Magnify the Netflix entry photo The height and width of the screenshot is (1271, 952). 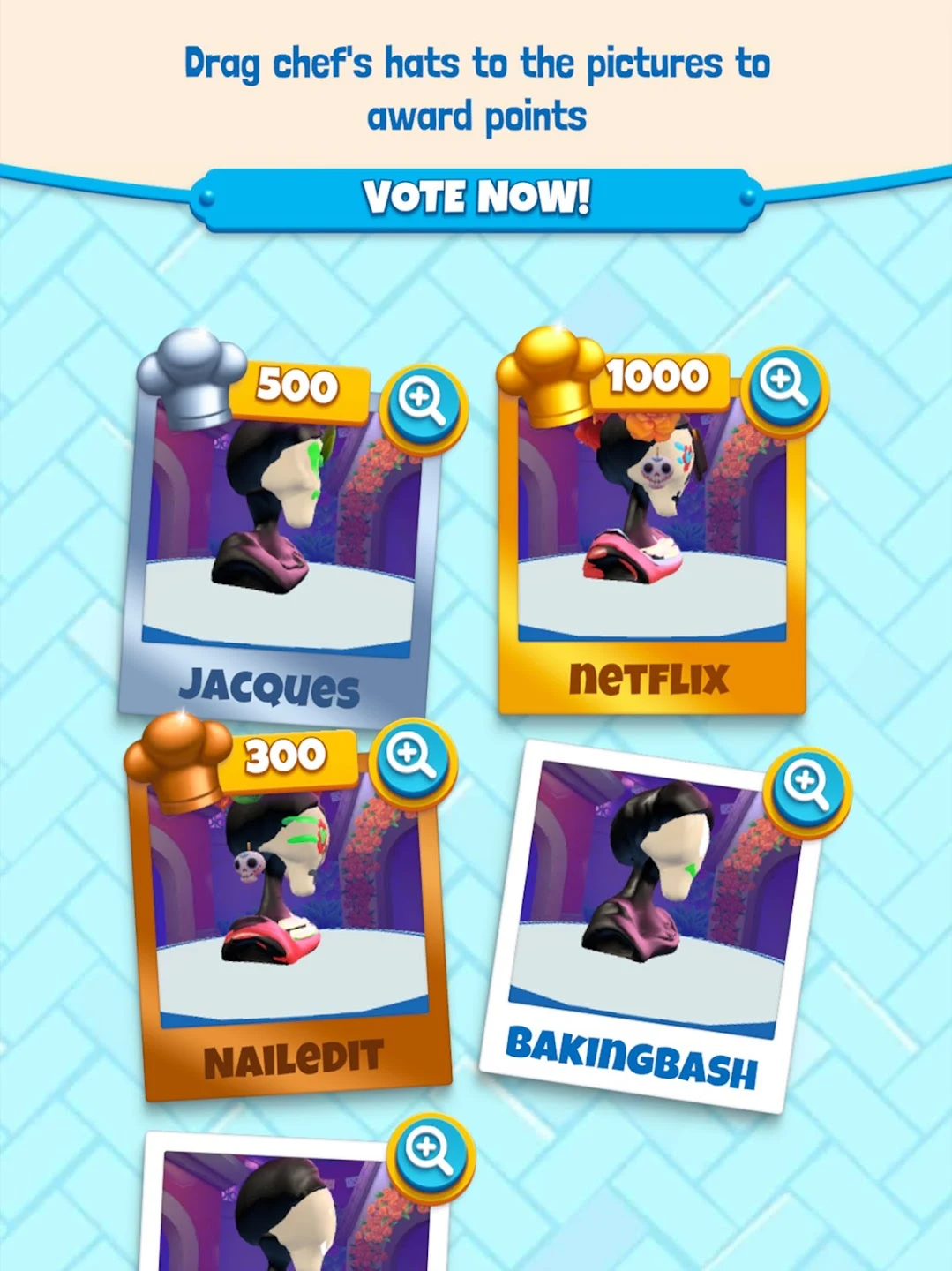[x=784, y=388]
